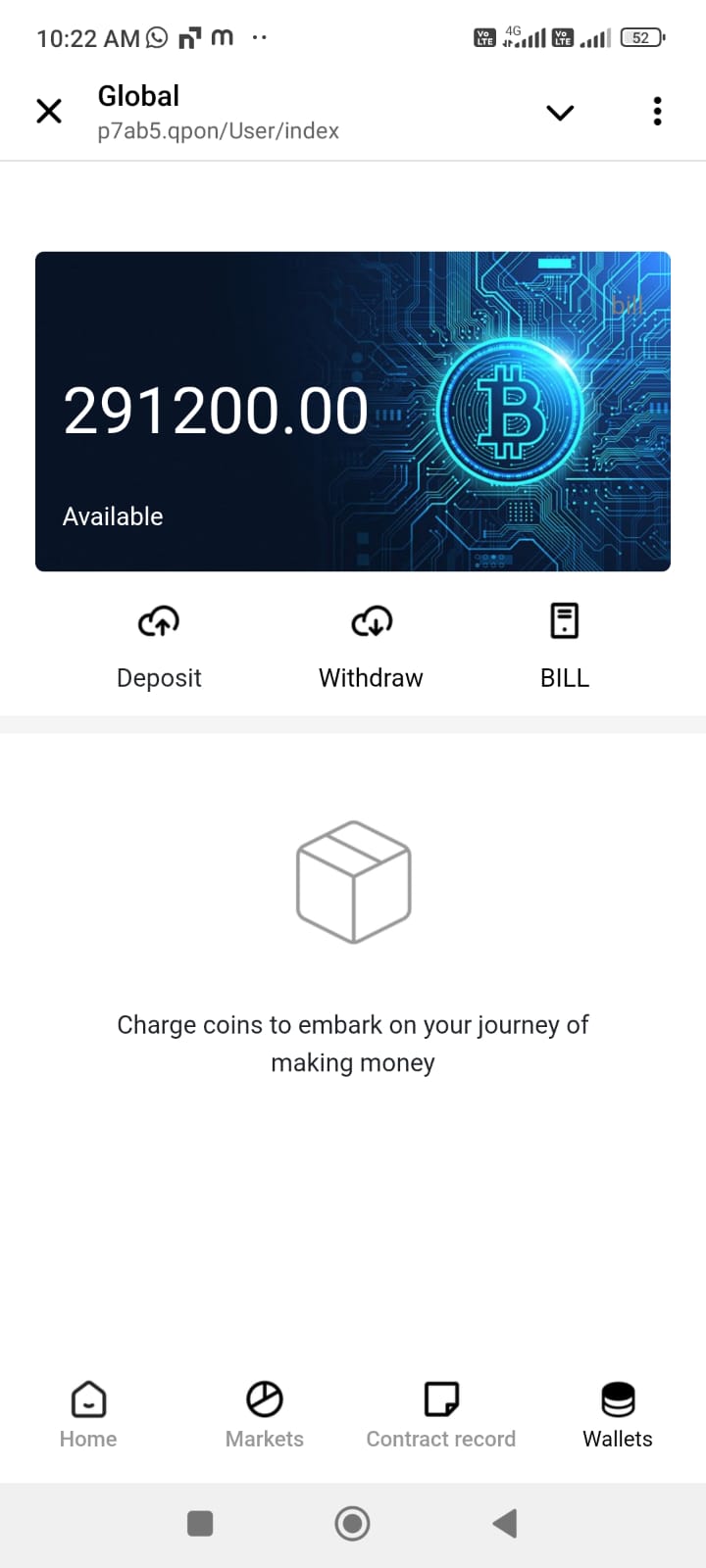
Task: Open the three-dot overflow menu
Action: tap(657, 112)
